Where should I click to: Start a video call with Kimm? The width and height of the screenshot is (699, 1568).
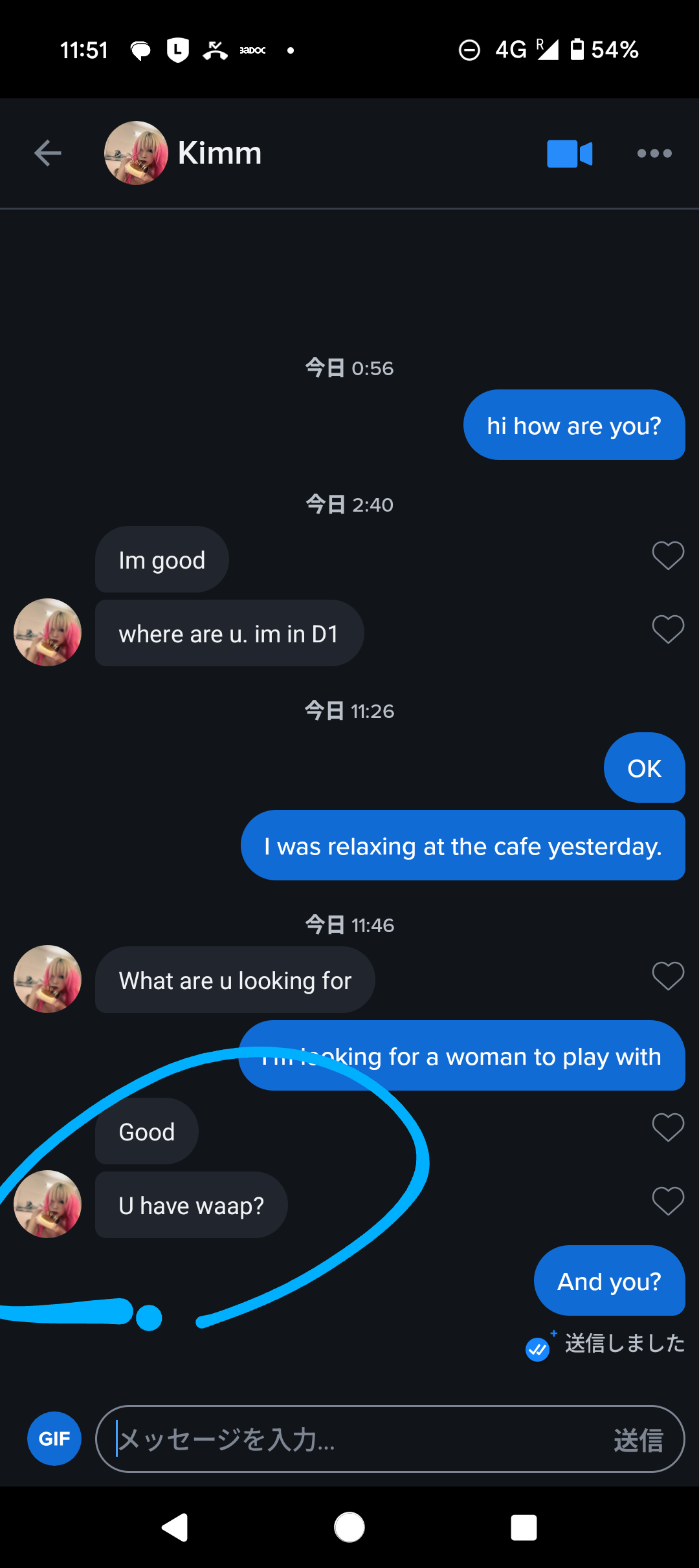(x=570, y=154)
